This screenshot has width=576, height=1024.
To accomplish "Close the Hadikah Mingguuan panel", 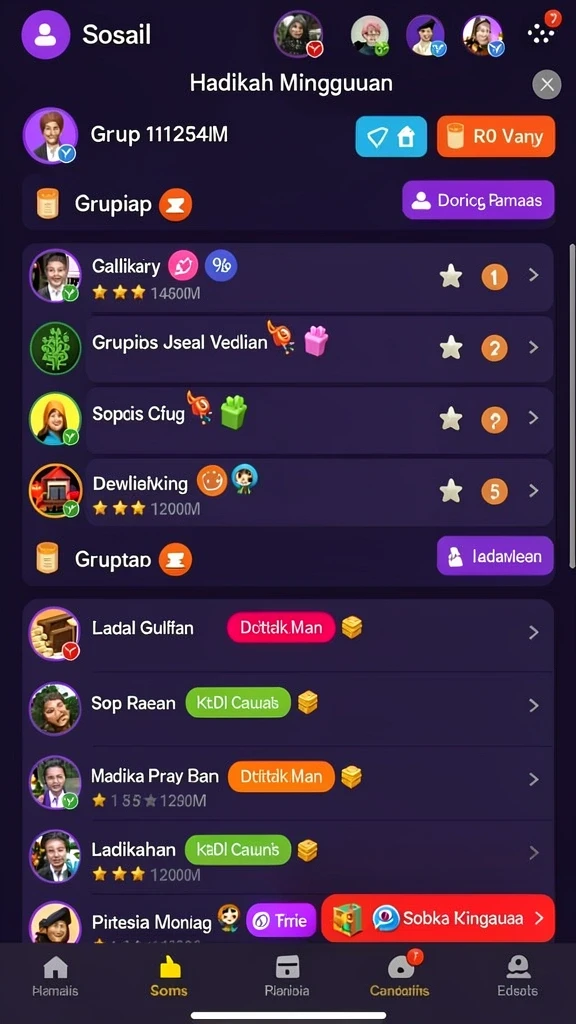I will pyautogui.click(x=547, y=84).
